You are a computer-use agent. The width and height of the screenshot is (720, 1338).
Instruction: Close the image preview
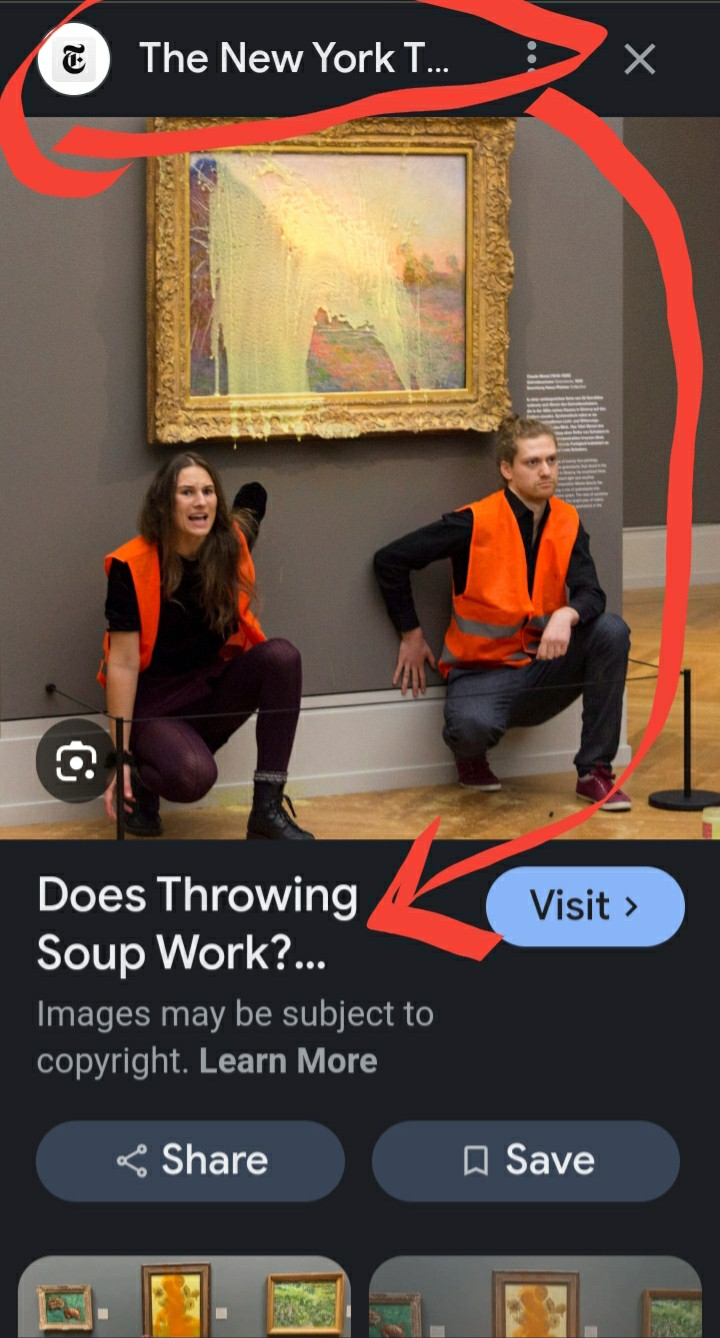639,59
